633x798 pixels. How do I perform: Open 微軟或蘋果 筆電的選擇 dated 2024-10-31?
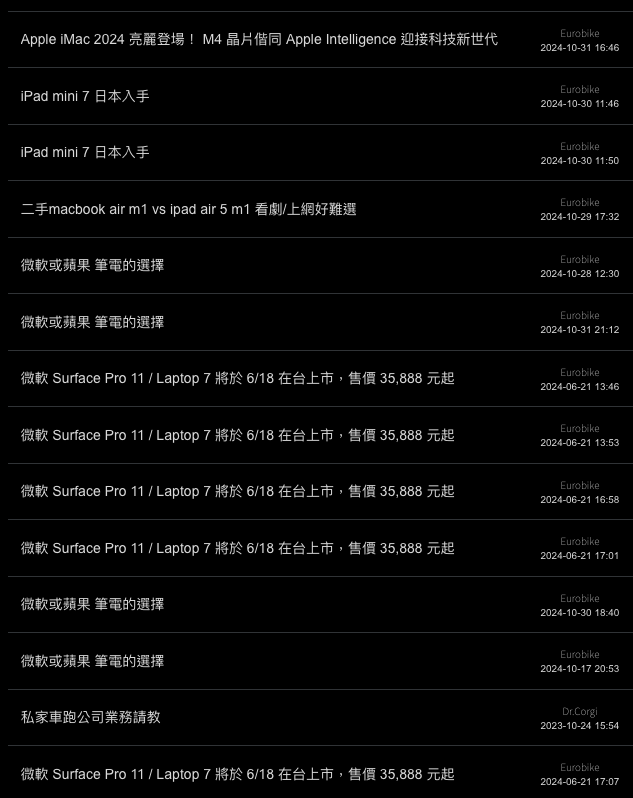point(92,322)
